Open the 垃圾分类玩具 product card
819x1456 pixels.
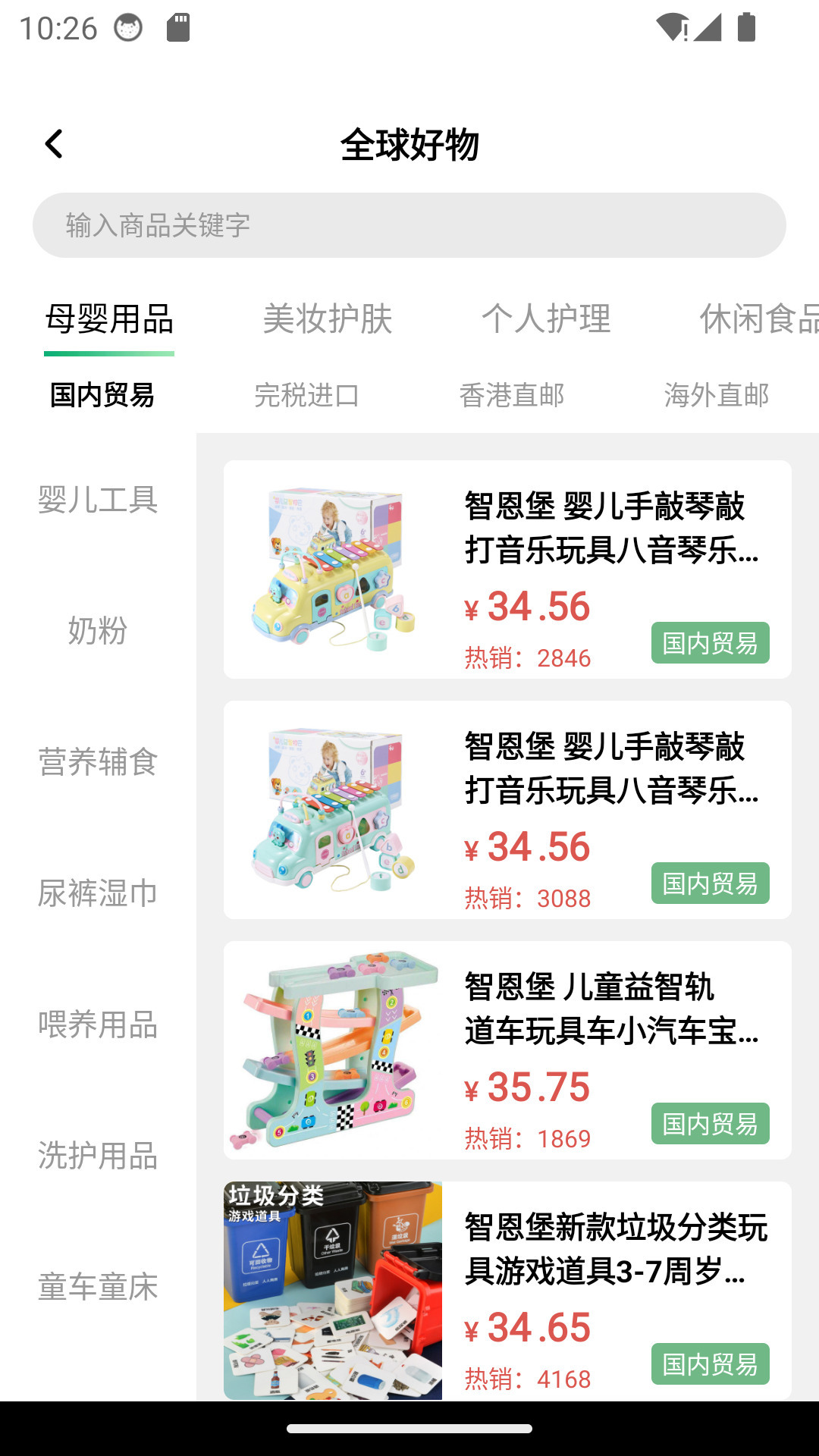click(507, 1291)
